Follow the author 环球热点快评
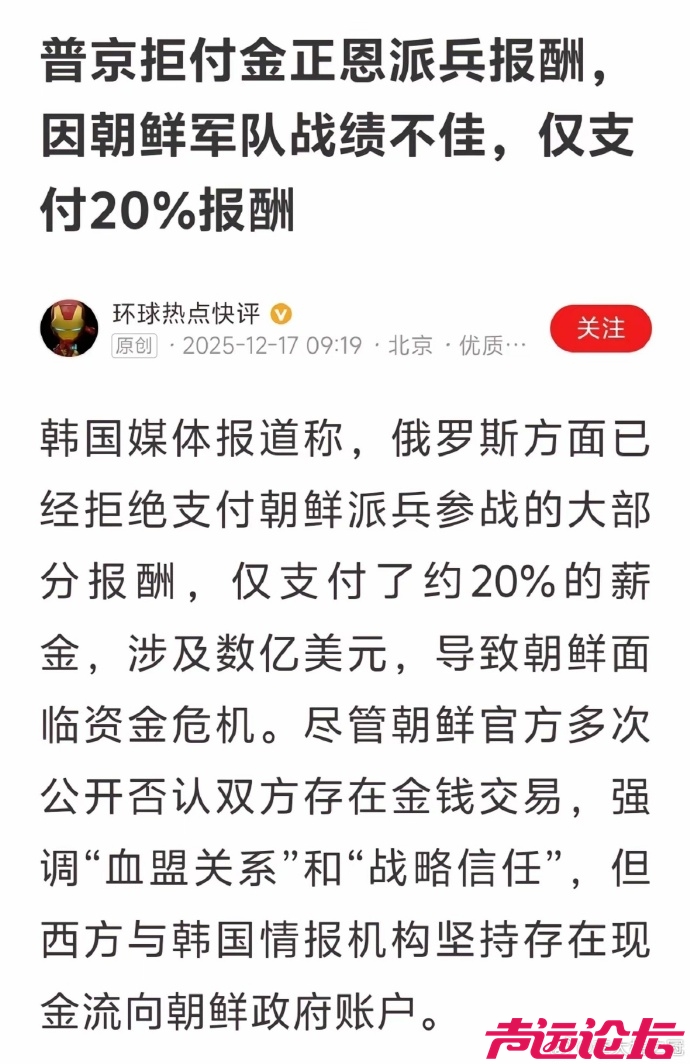 600,328
